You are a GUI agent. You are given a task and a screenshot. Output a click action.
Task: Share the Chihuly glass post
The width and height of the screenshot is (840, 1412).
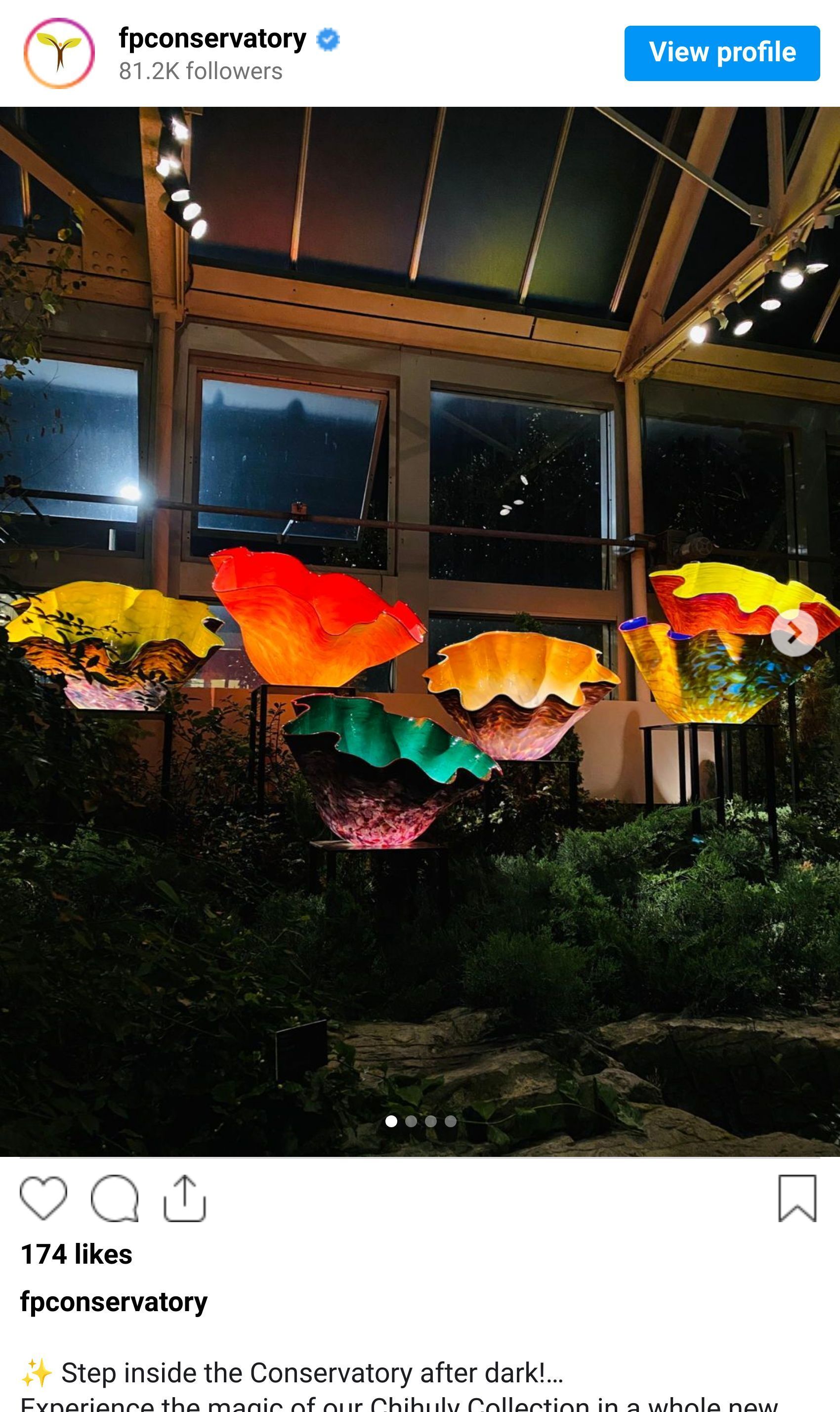click(x=184, y=1197)
